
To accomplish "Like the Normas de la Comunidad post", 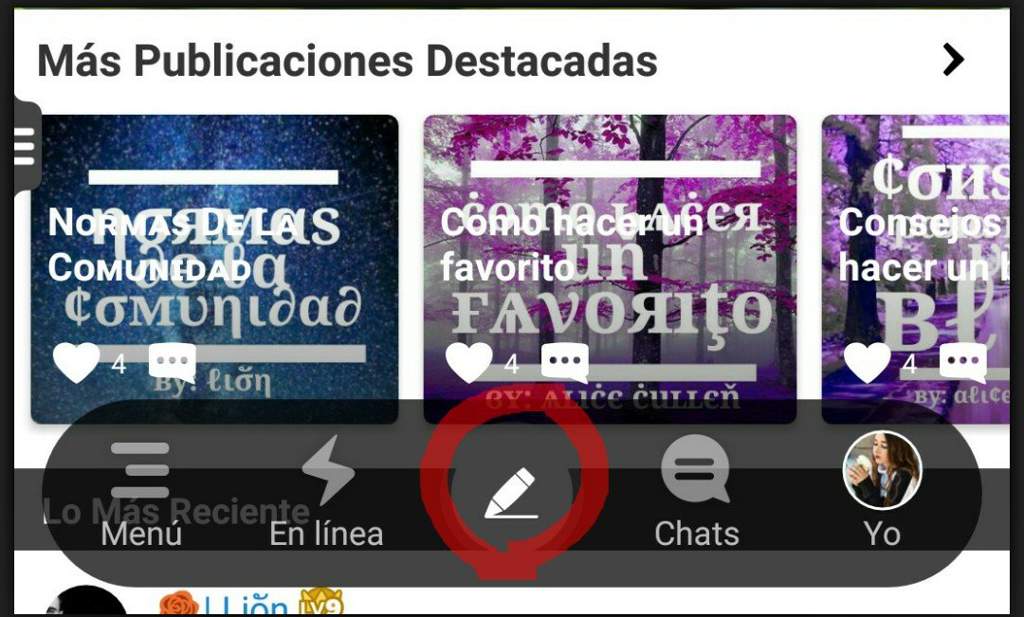I will click(x=76, y=363).
